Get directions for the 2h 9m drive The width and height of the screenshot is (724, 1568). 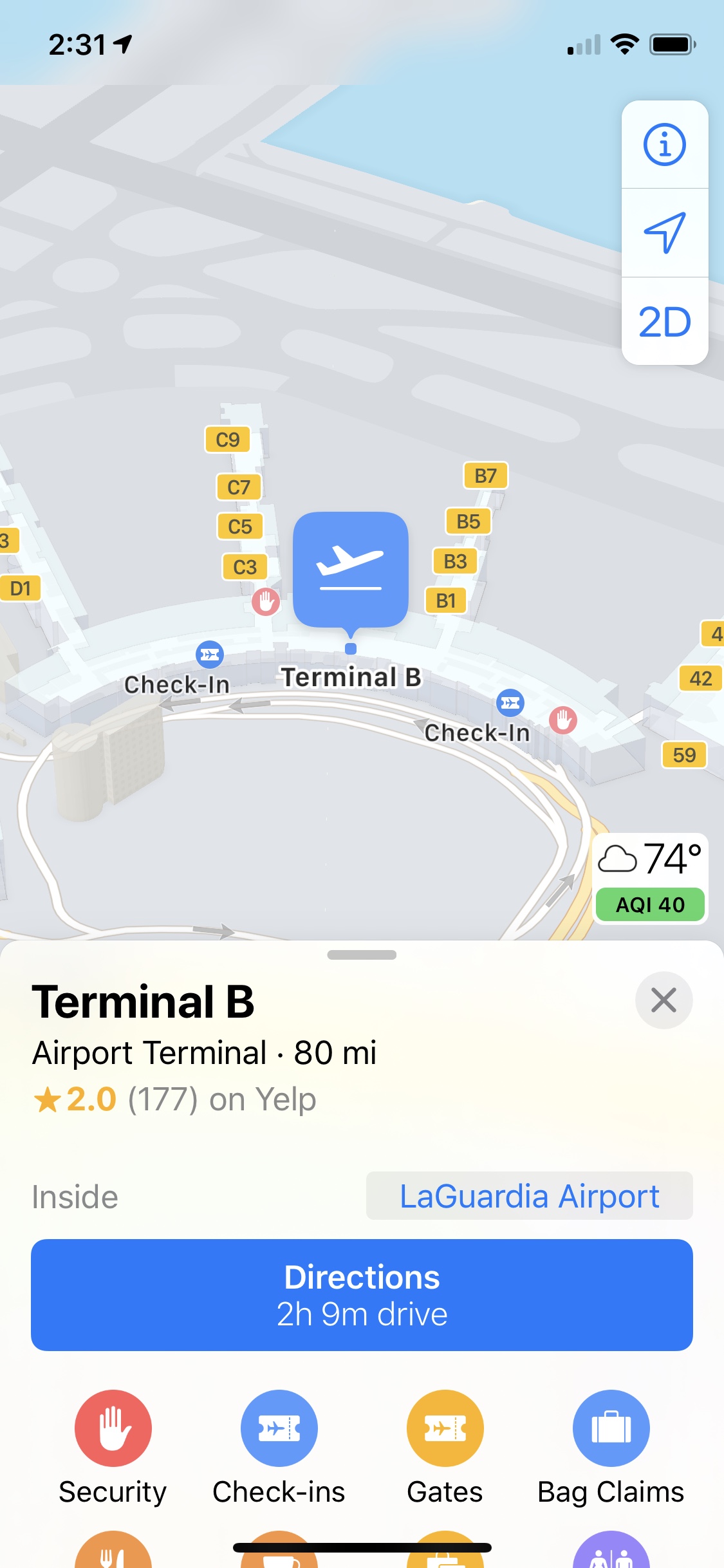tap(362, 1295)
